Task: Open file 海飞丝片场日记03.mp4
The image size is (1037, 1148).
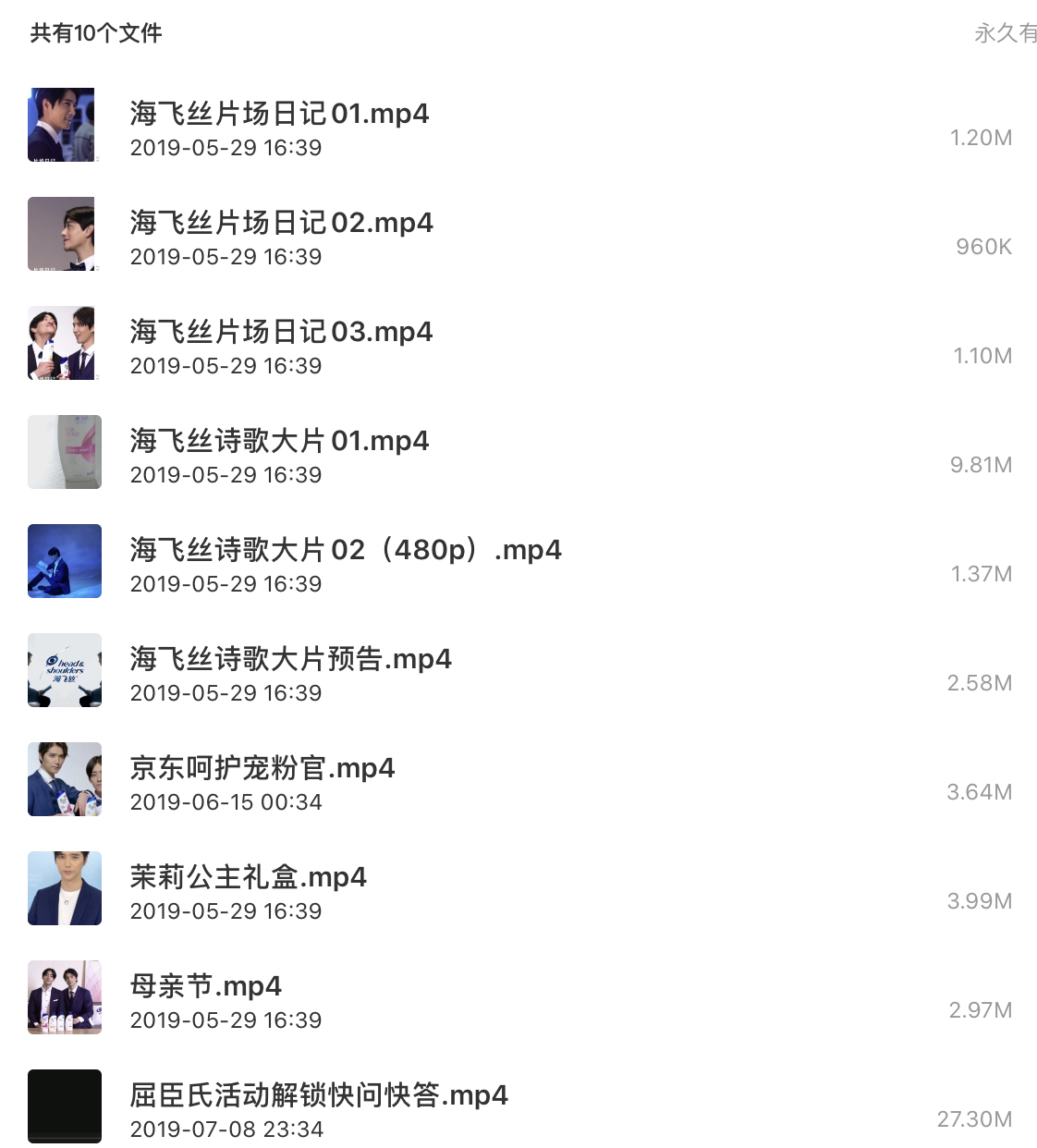Action: click(281, 333)
